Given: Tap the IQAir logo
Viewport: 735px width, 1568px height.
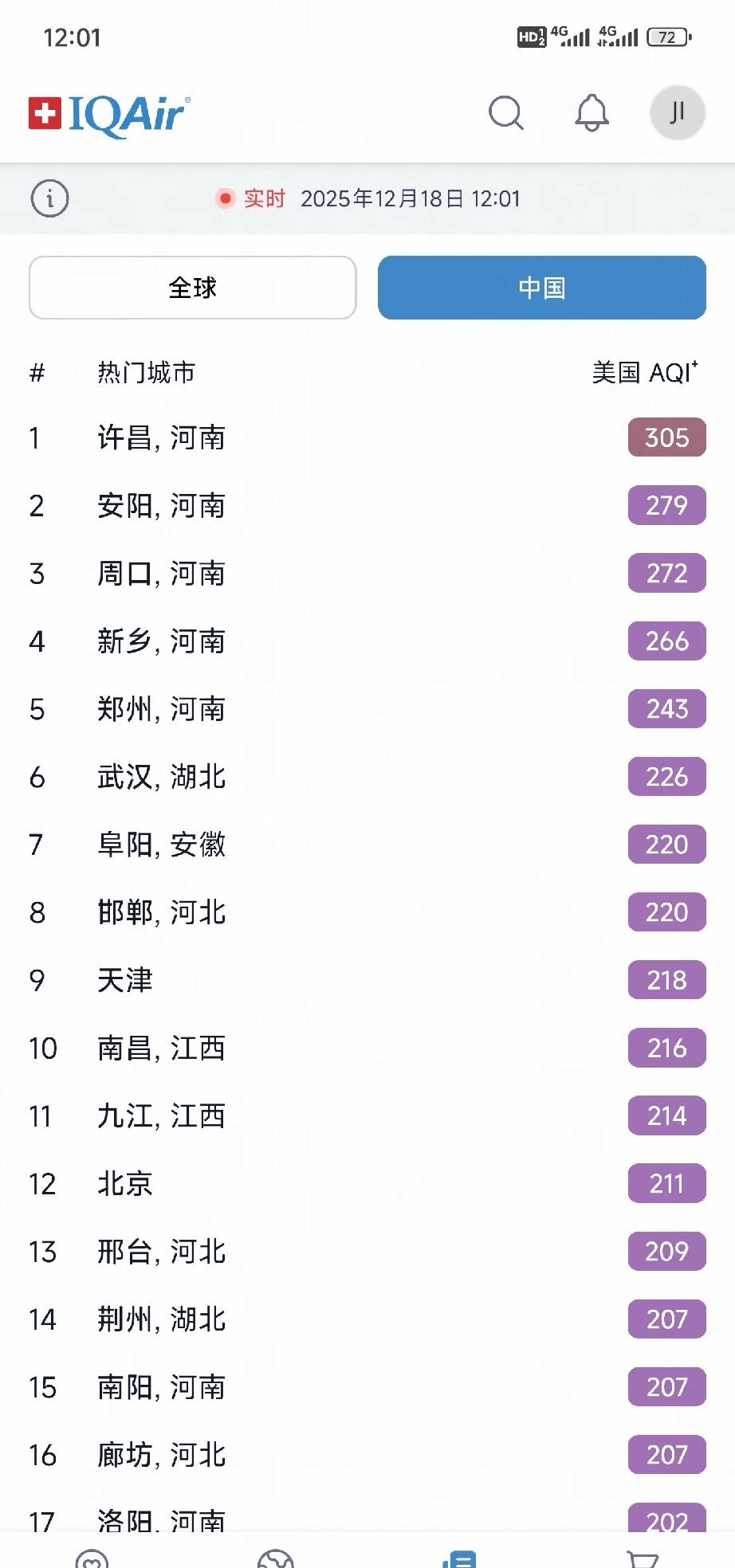Looking at the screenshot, I should [108, 112].
